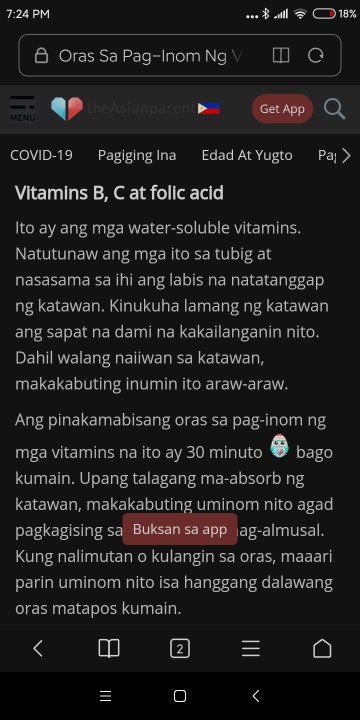
Task: Go to the browser home page
Action: [322, 648]
